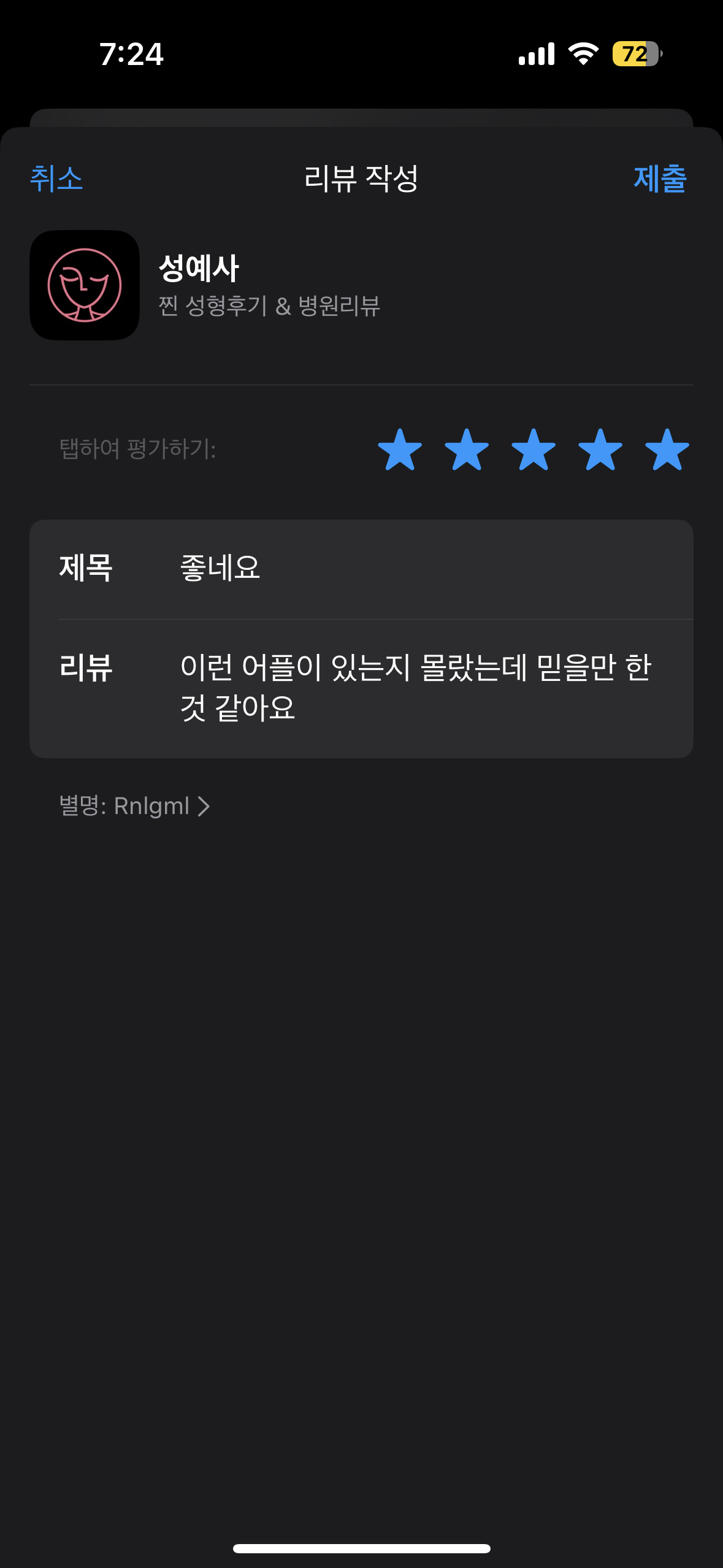Open the 별명 Rnlgml nickname setting
723x1568 pixels.
(x=135, y=806)
